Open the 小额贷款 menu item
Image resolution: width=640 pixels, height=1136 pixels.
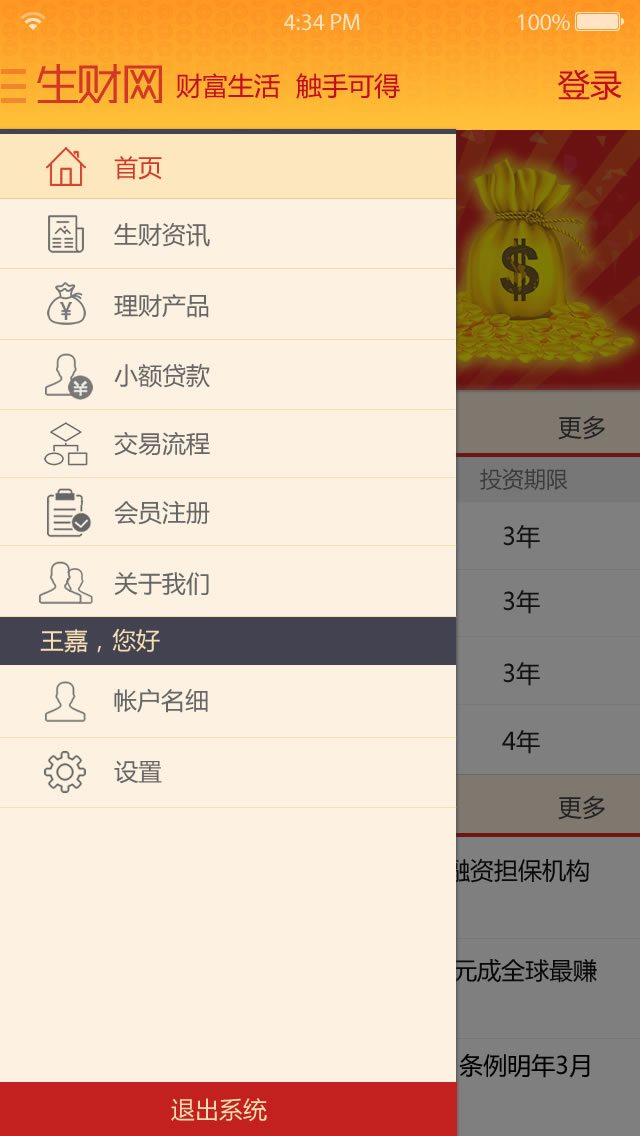coord(227,375)
